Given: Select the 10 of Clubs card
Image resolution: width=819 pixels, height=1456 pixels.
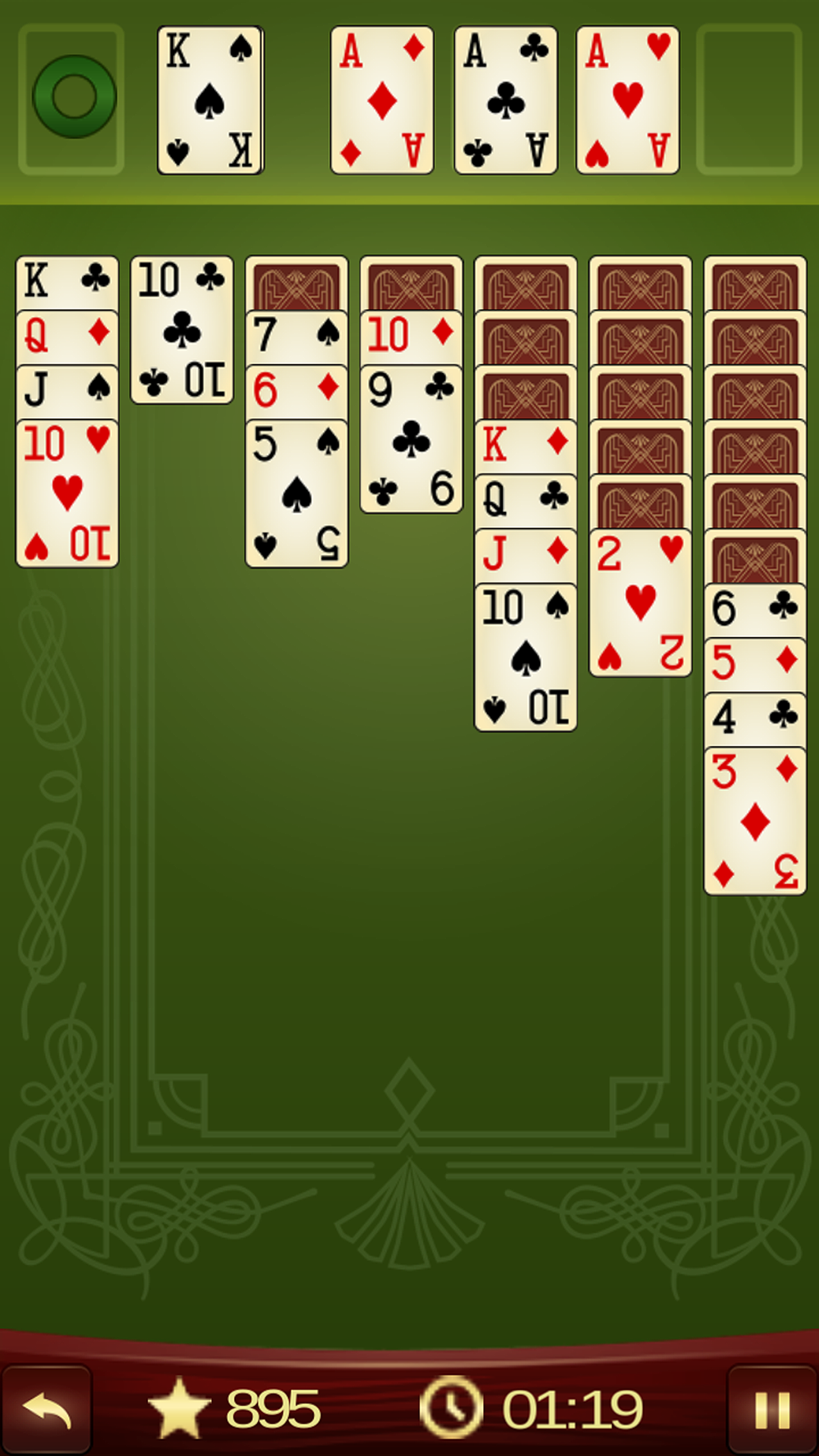Looking at the screenshot, I should pos(182,331).
